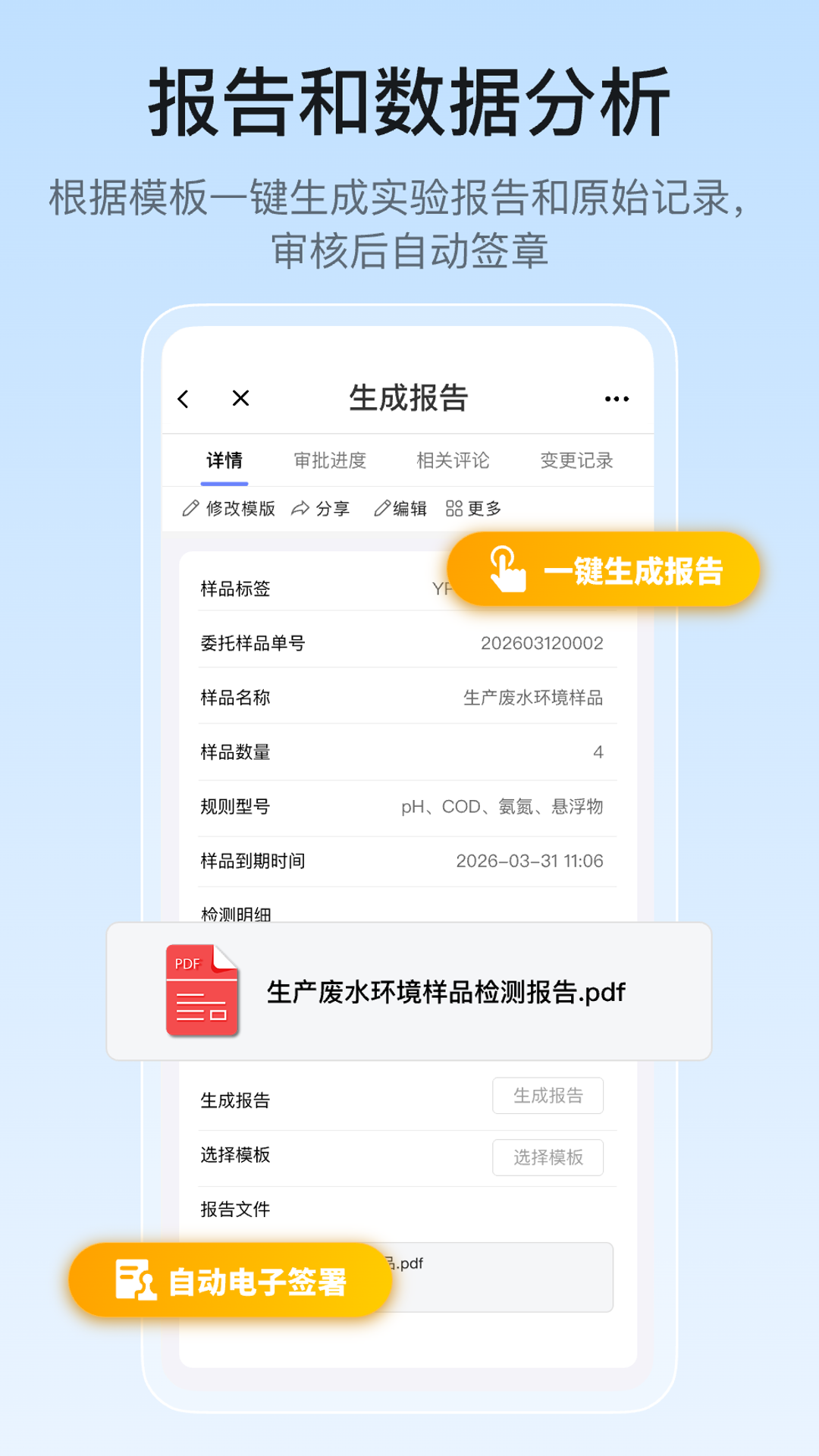Switch to the 变更记录 tab
819x1456 pixels.
point(578,460)
